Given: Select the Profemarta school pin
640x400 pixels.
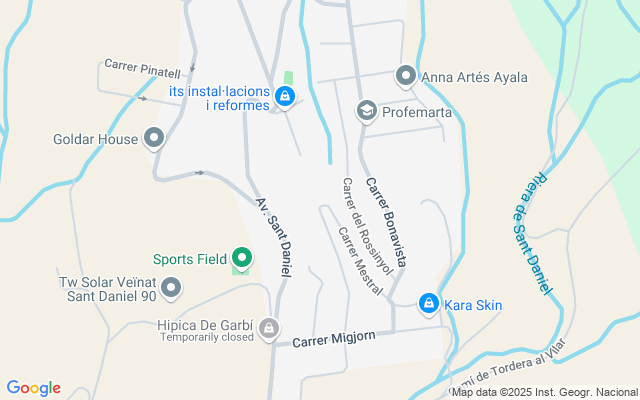Looking at the screenshot, I should [x=366, y=111].
